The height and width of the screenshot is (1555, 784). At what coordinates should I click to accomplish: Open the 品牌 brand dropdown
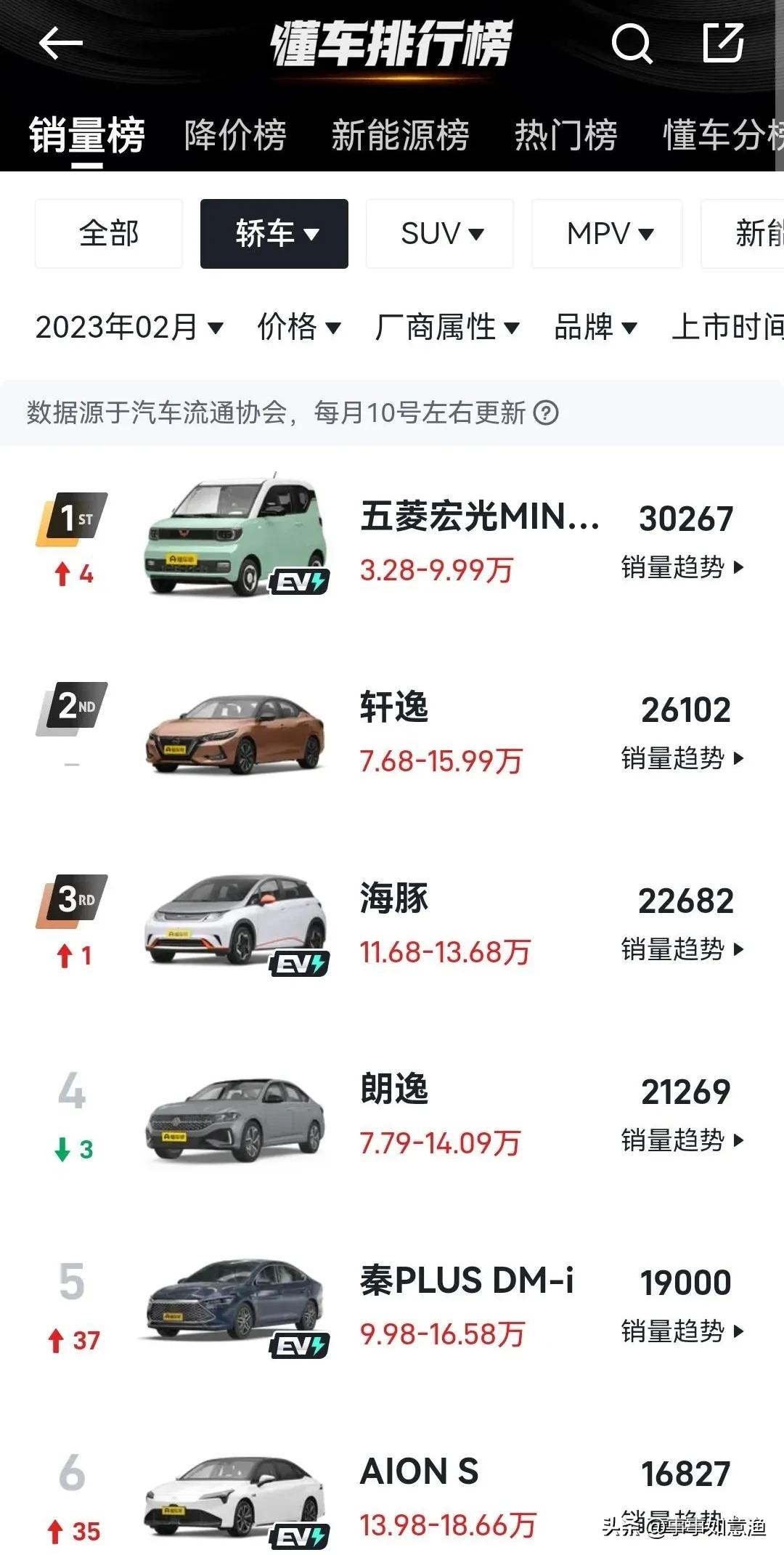tap(595, 328)
